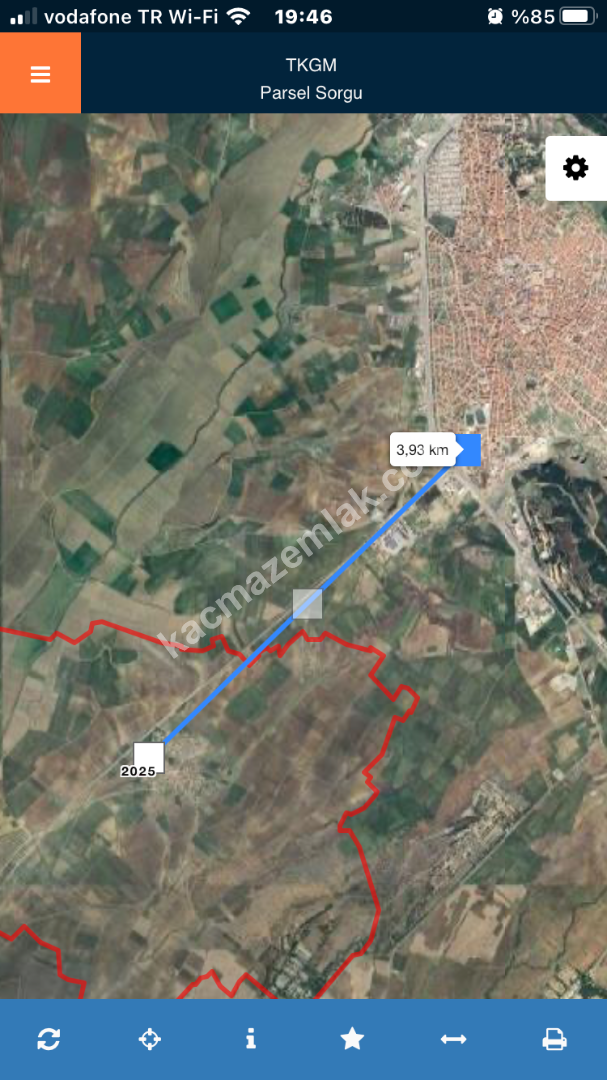The image size is (607, 1080).
Task: Open favorites star
Action: 352,1039
